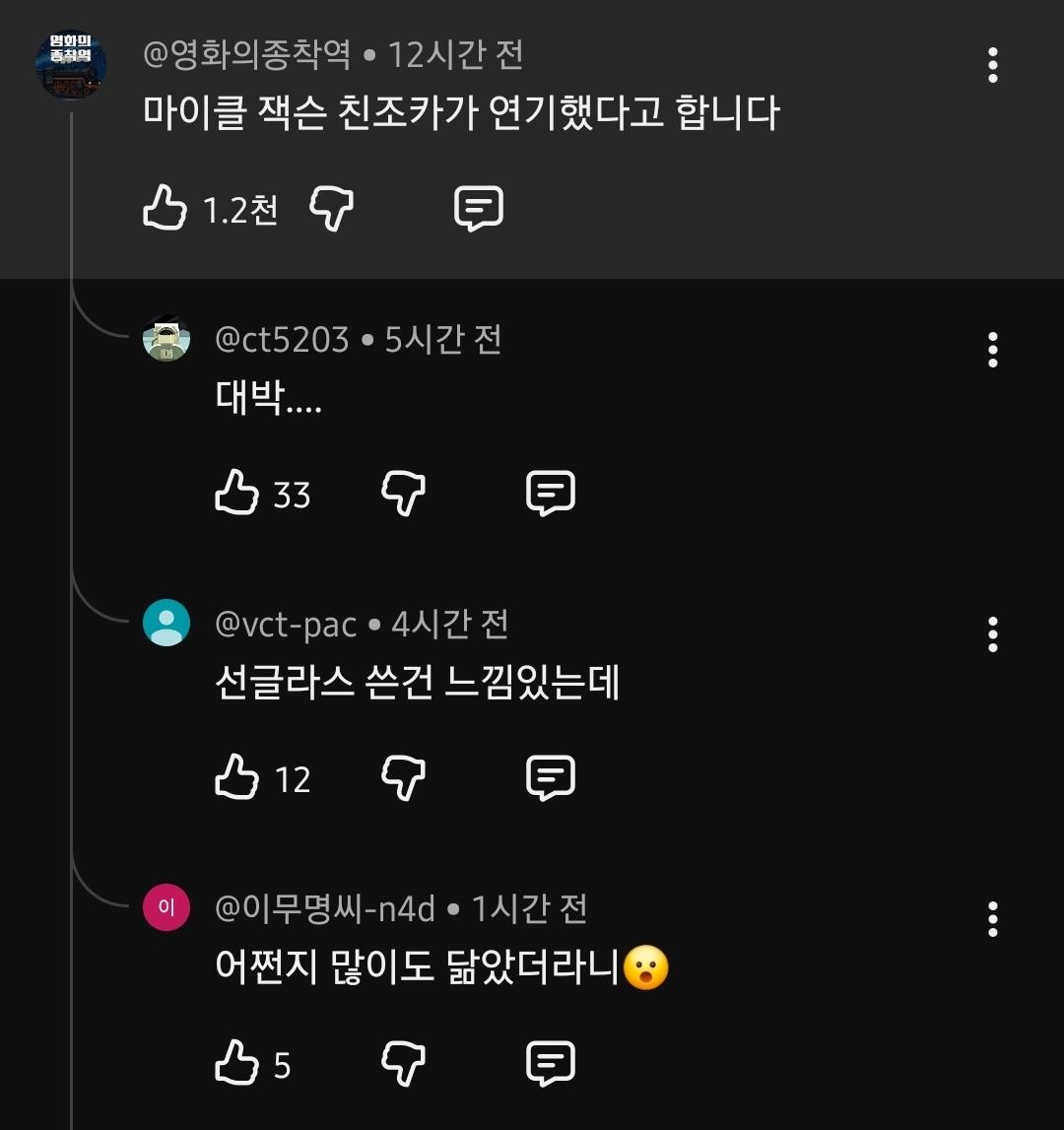The height and width of the screenshot is (1130, 1064).
Task: Reply to the @ct5203 comment
Action: coord(551,493)
